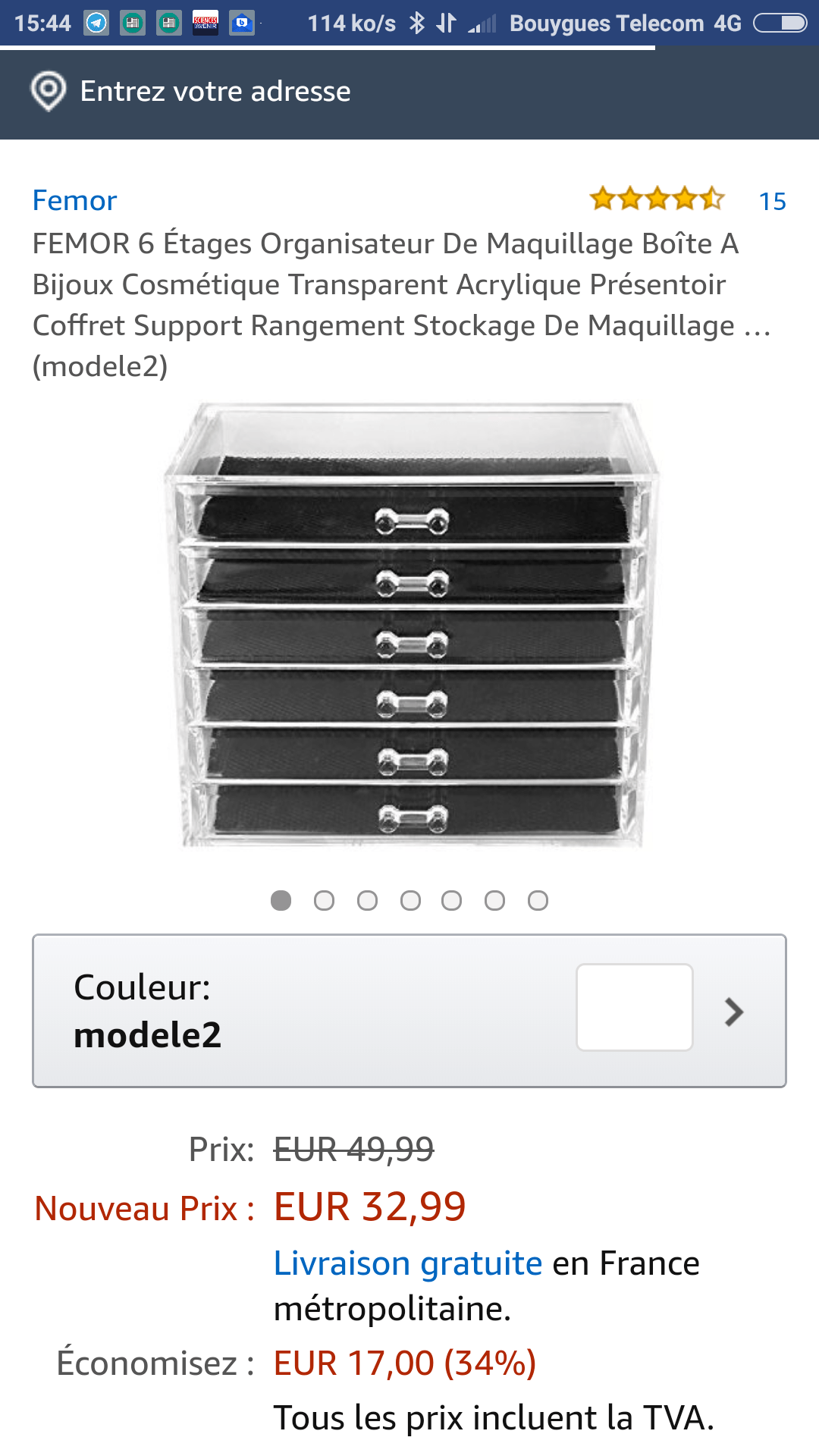Open the Livraison gratuite link

(407, 1264)
